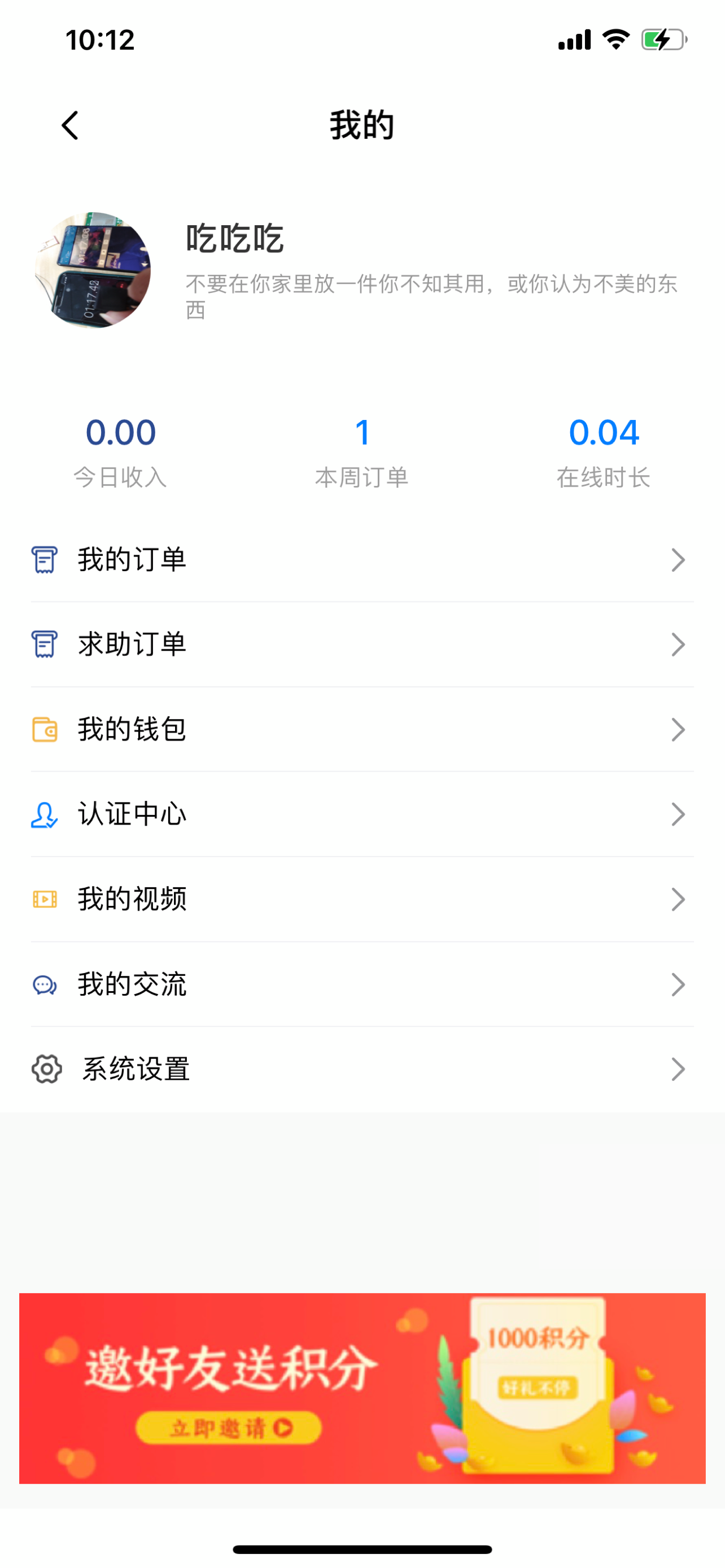Go back using the top-left arrow
This screenshot has height=1568, width=725.
pos(71,125)
